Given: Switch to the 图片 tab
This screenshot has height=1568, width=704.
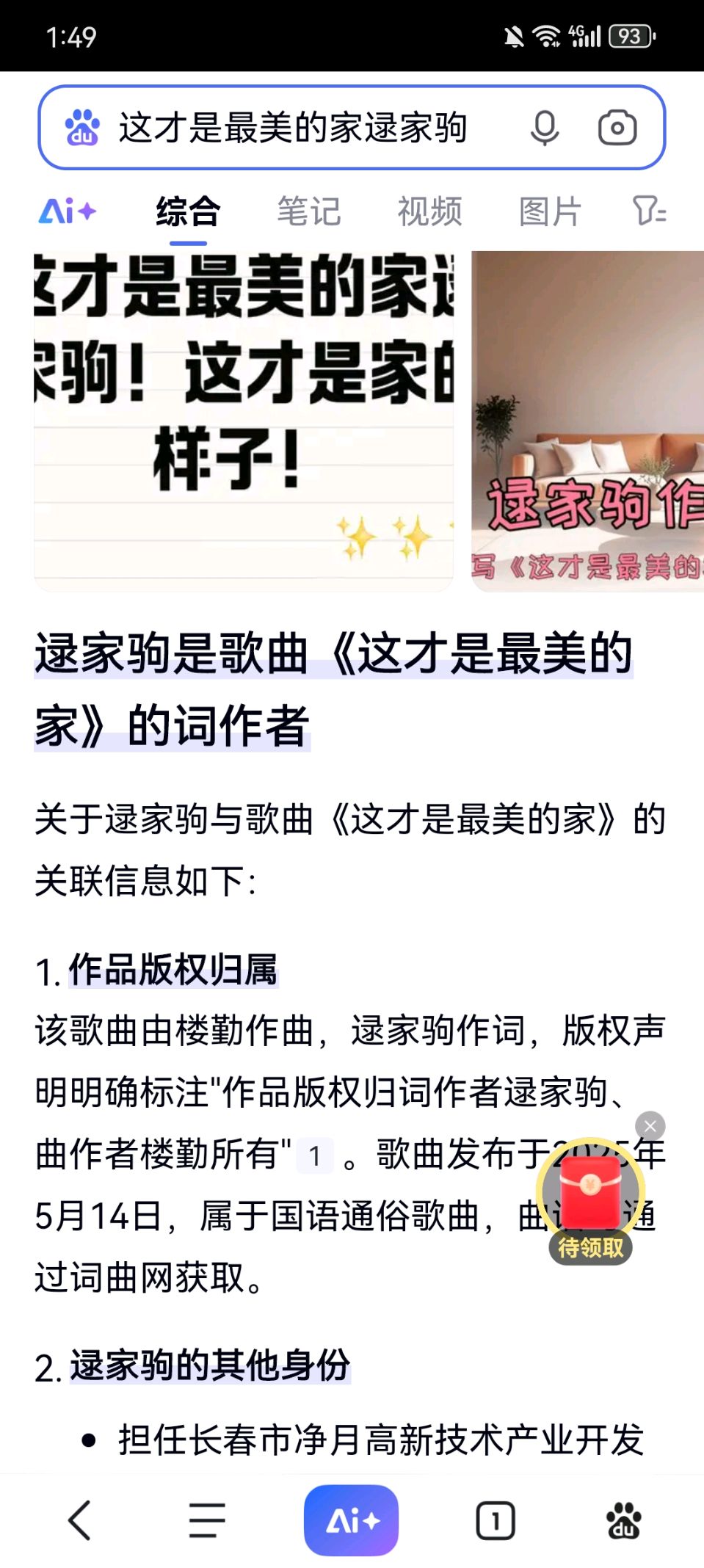Looking at the screenshot, I should coord(550,212).
